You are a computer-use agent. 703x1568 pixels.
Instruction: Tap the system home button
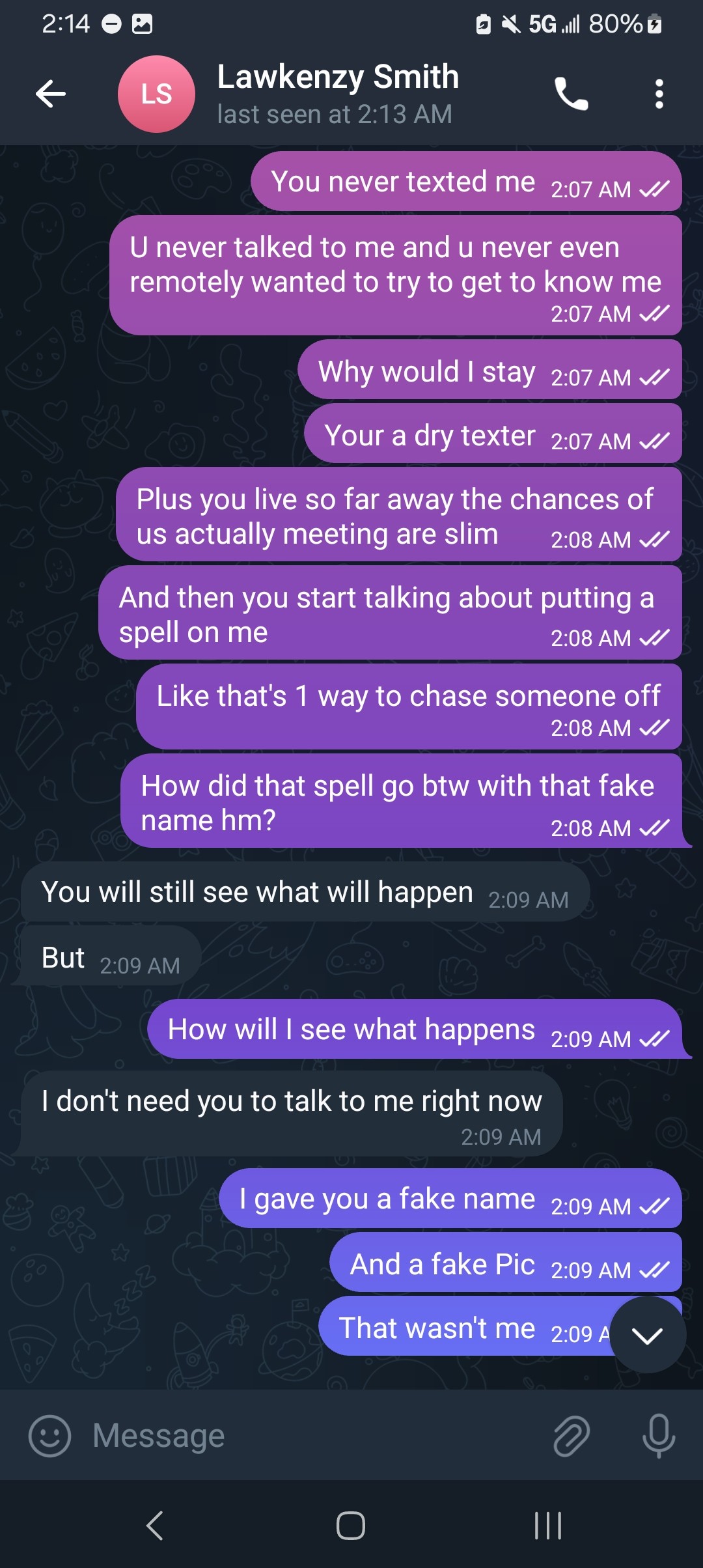pos(351,1525)
